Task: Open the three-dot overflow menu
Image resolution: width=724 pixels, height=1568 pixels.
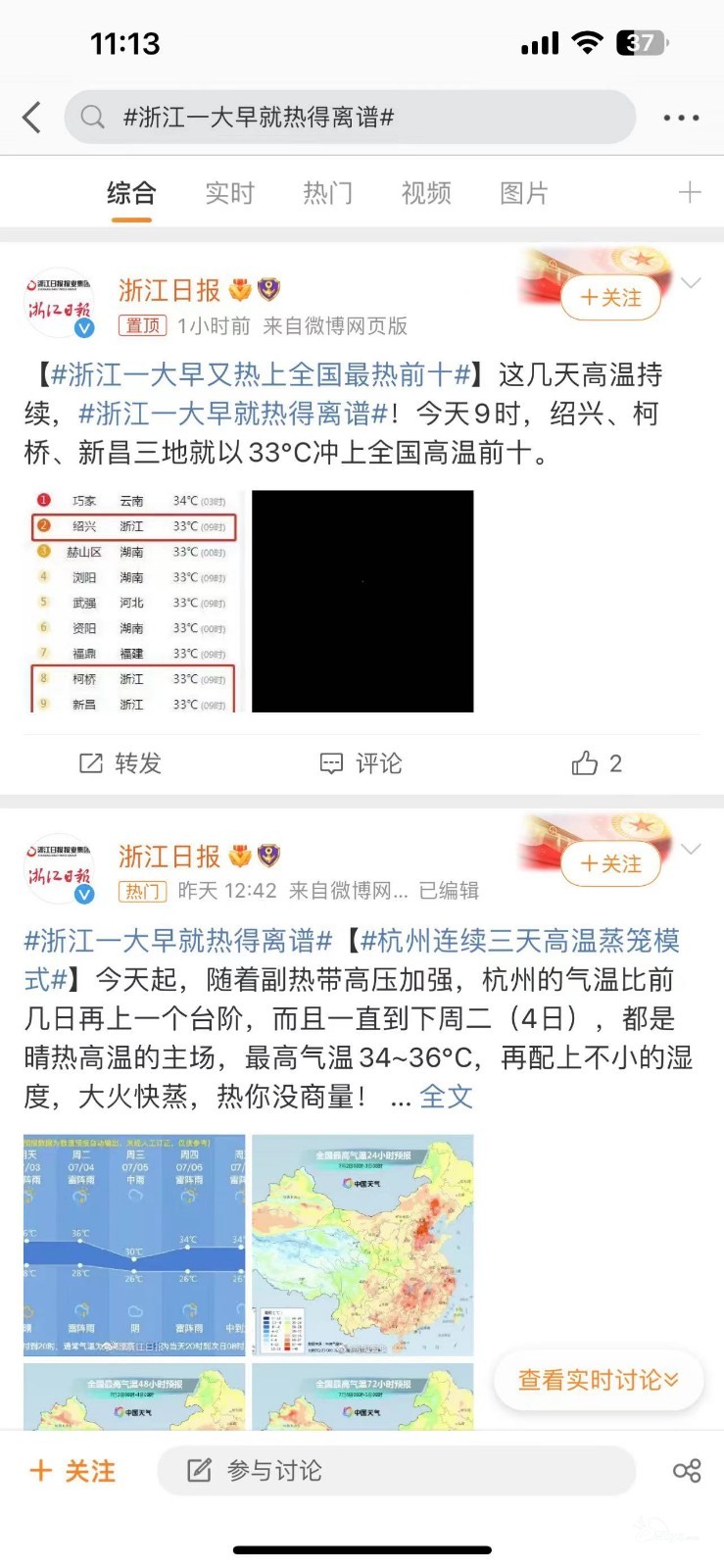Action: (681, 118)
